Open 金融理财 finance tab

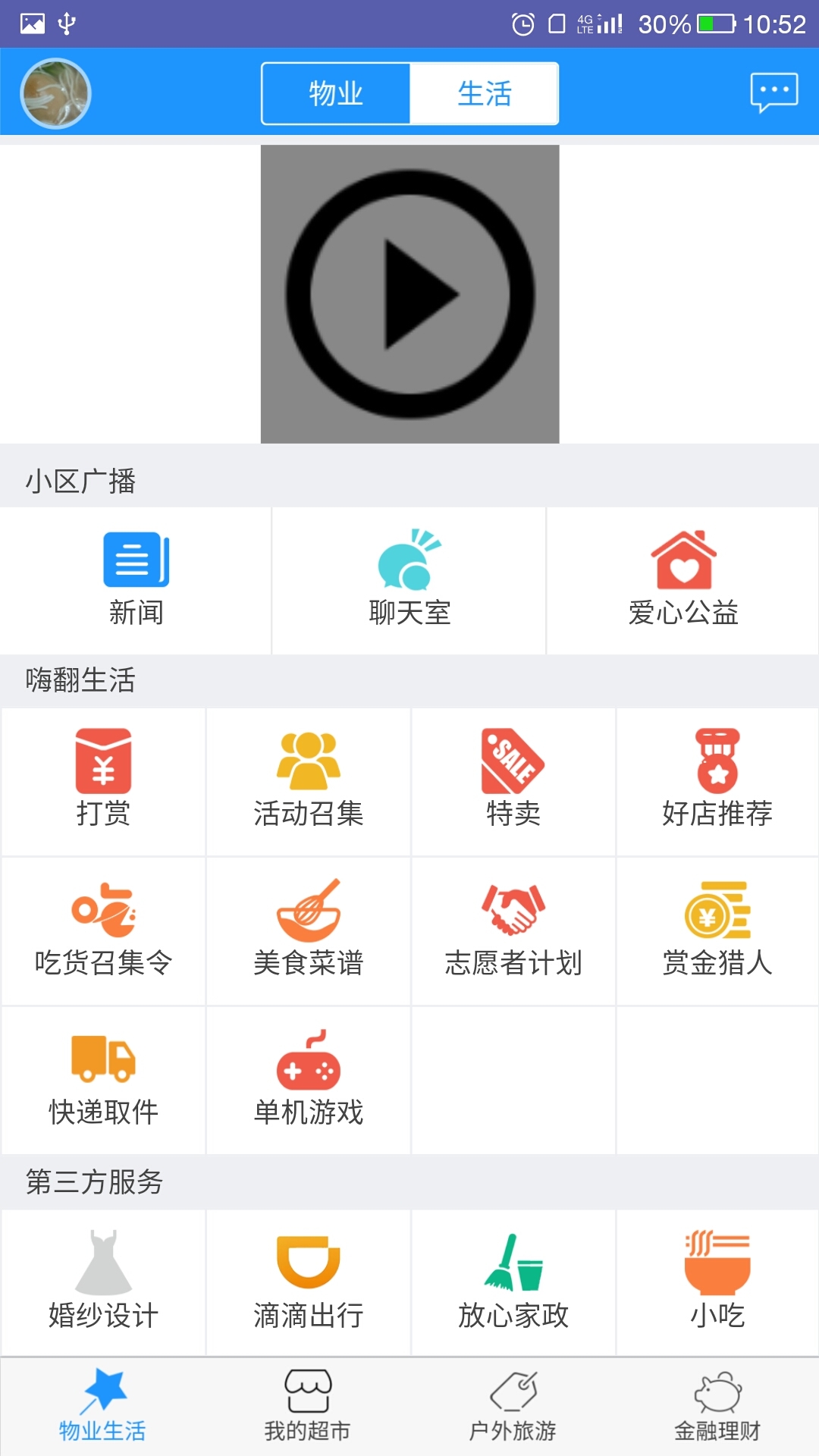point(717,1407)
